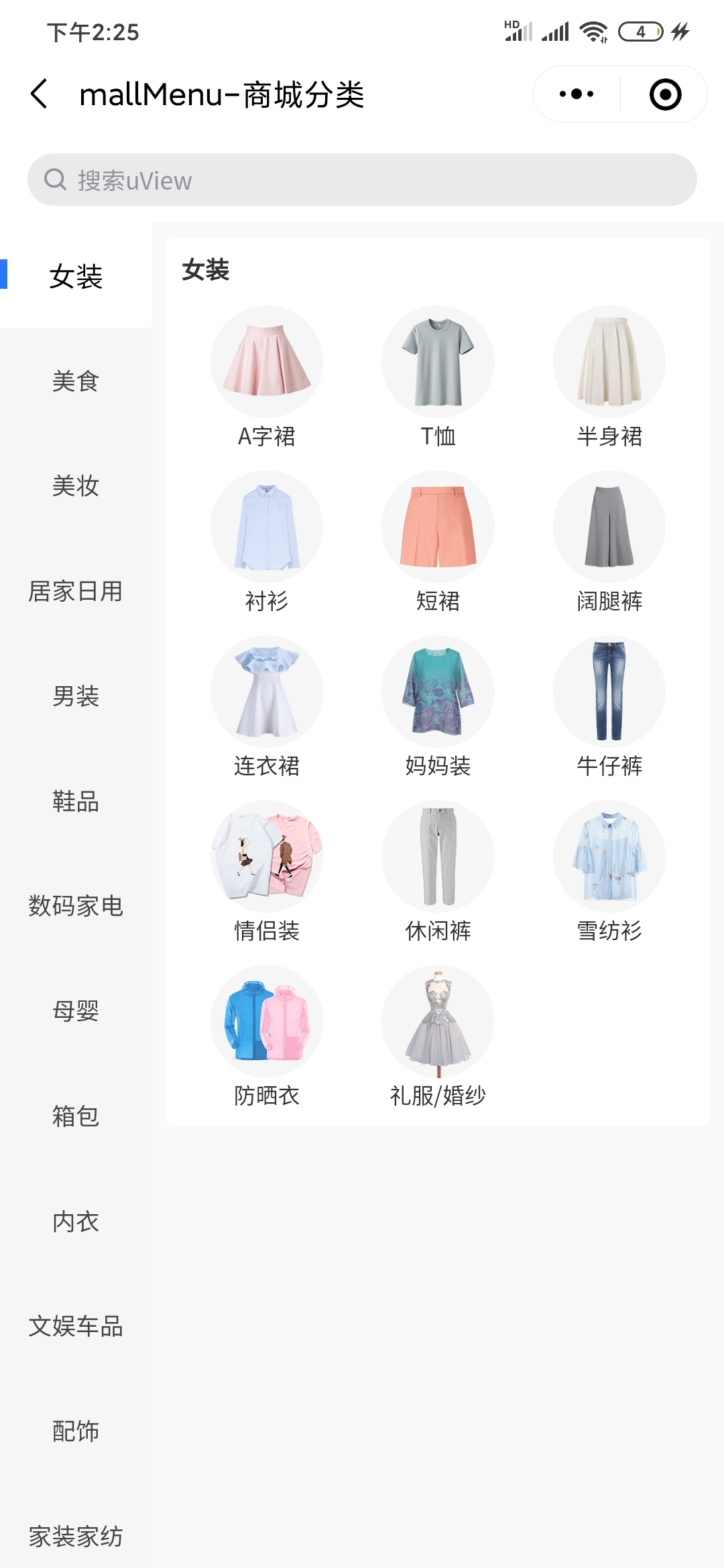This screenshot has height=1568, width=724.
Task: Close the mini program via circle icon
Action: click(x=665, y=94)
